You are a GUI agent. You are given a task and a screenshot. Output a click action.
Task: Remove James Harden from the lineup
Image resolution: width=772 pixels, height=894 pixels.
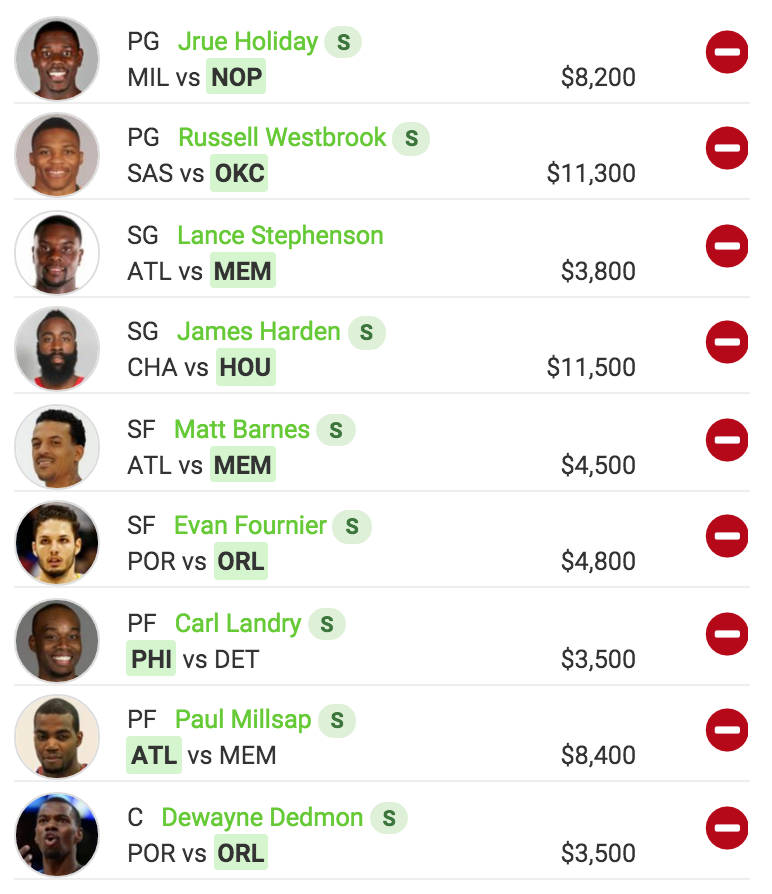point(727,342)
